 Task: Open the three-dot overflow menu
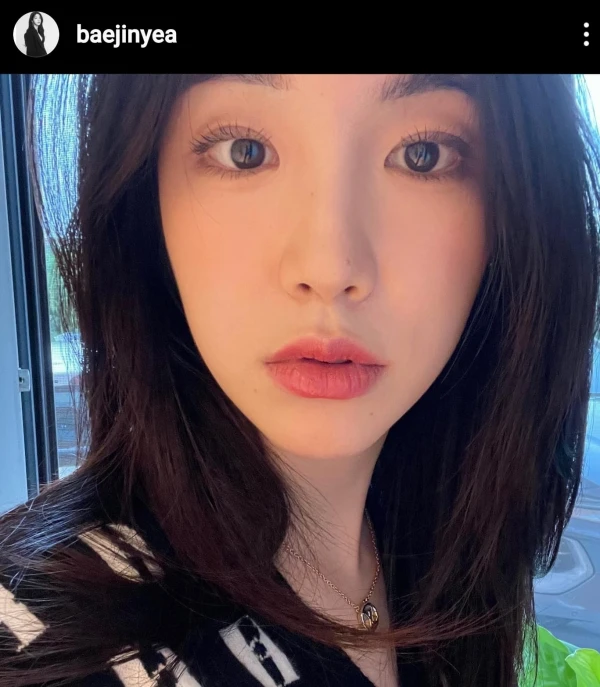click(x=585, y=35)
